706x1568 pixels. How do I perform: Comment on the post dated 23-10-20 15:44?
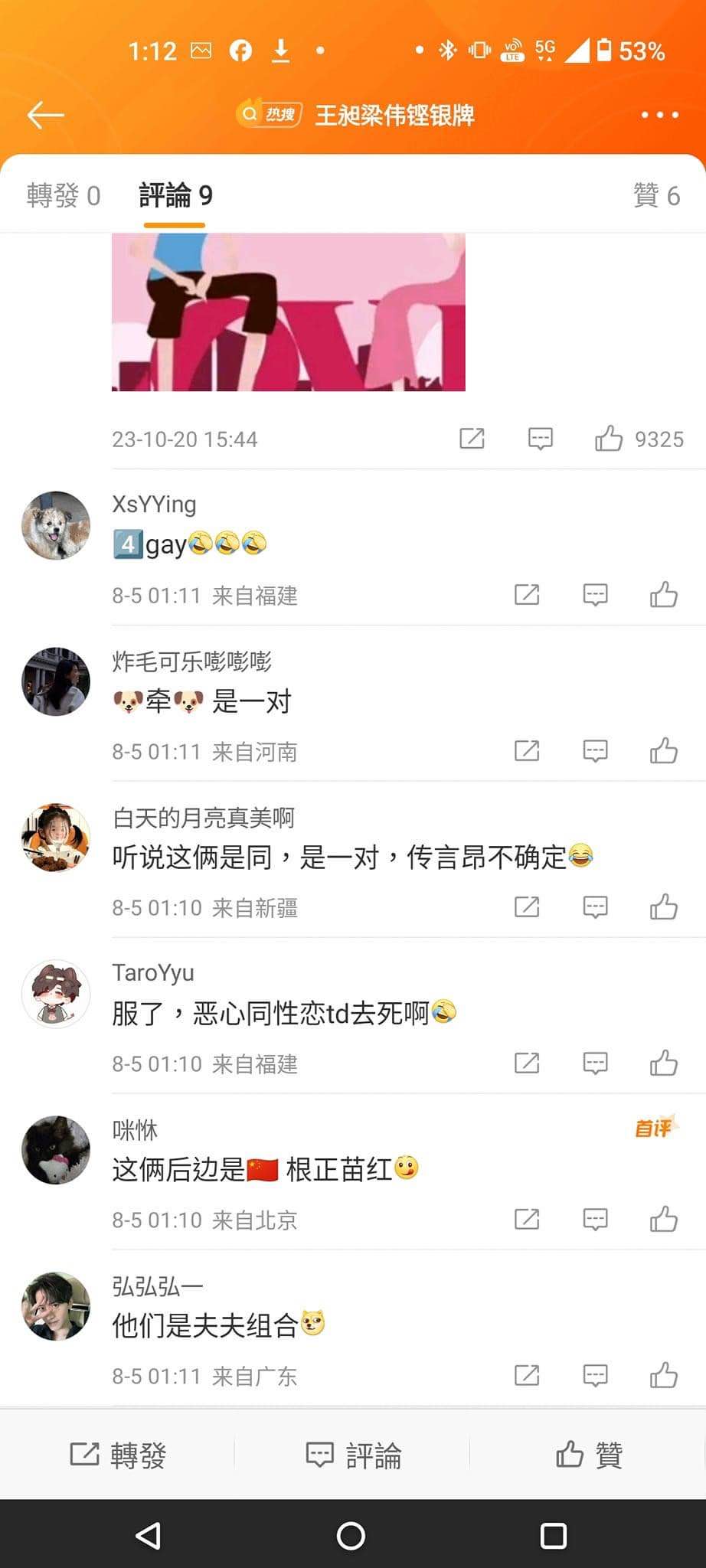click(540, 439)
